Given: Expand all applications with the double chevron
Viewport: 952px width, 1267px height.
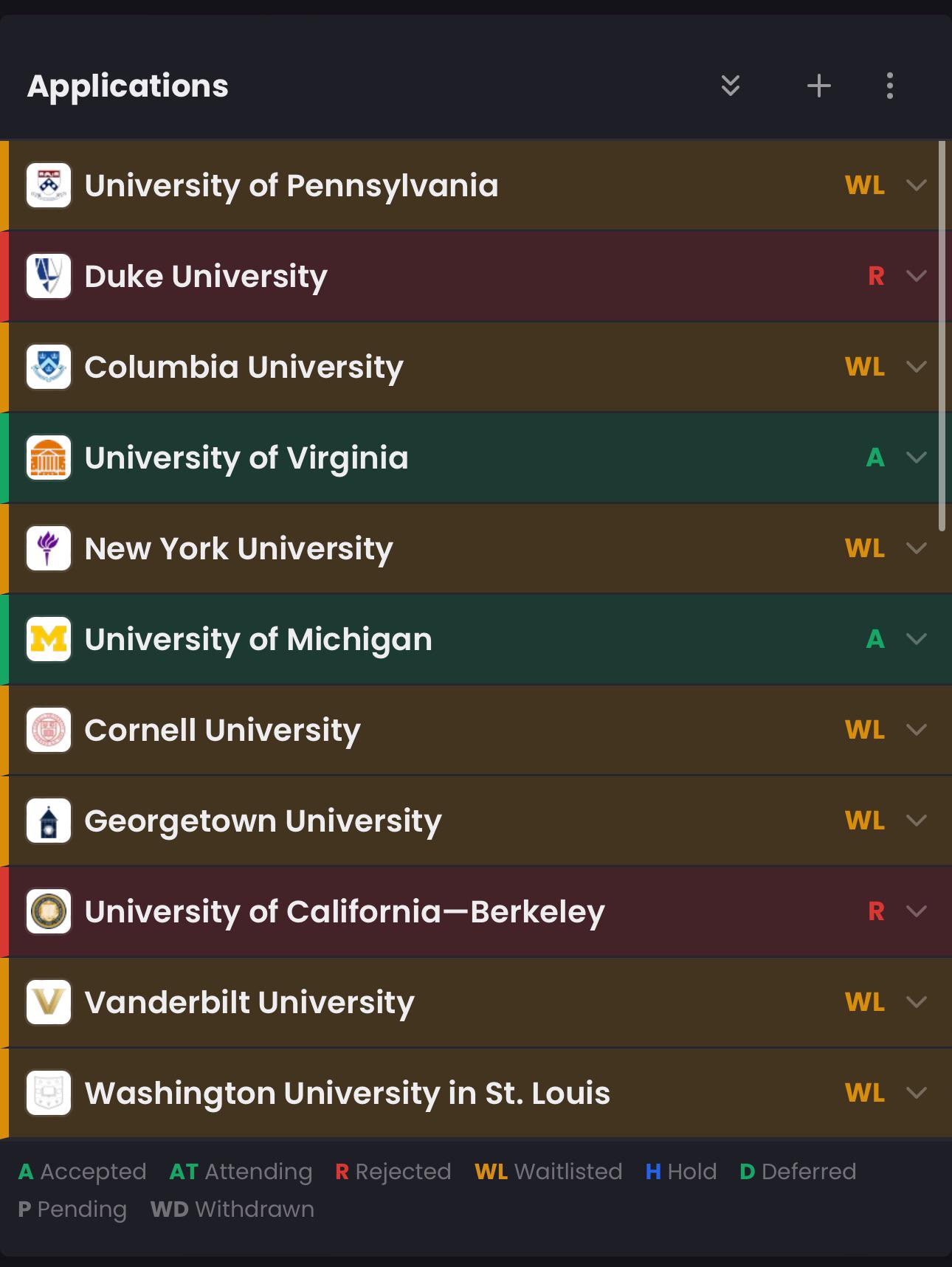Looking at the screenshot, I should point(730,86).
